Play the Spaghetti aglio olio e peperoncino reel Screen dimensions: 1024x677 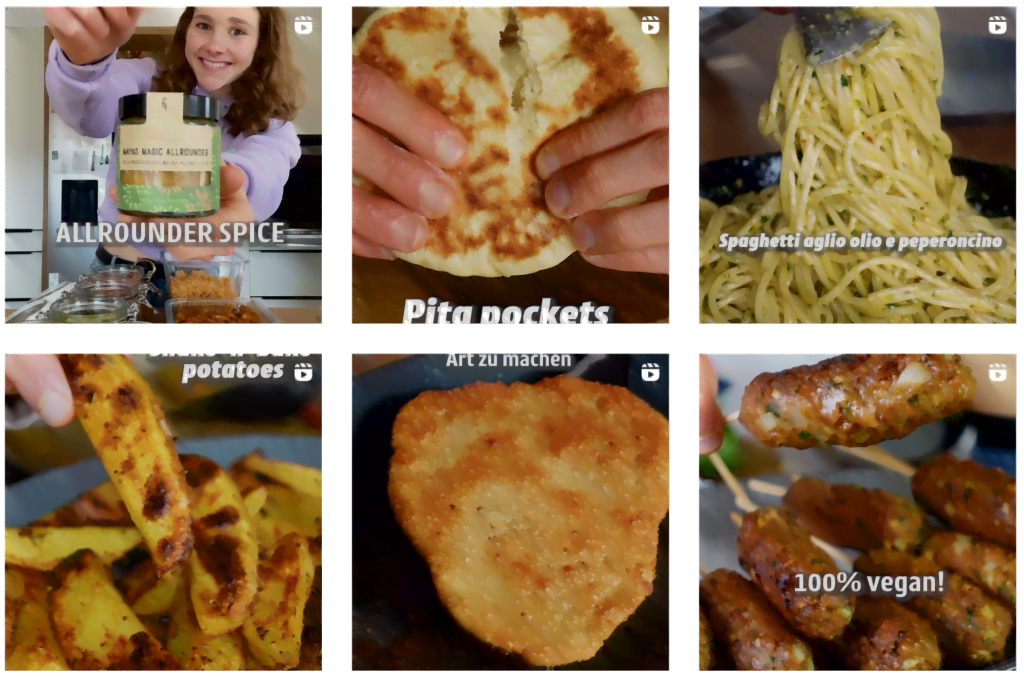pos(857,165)
